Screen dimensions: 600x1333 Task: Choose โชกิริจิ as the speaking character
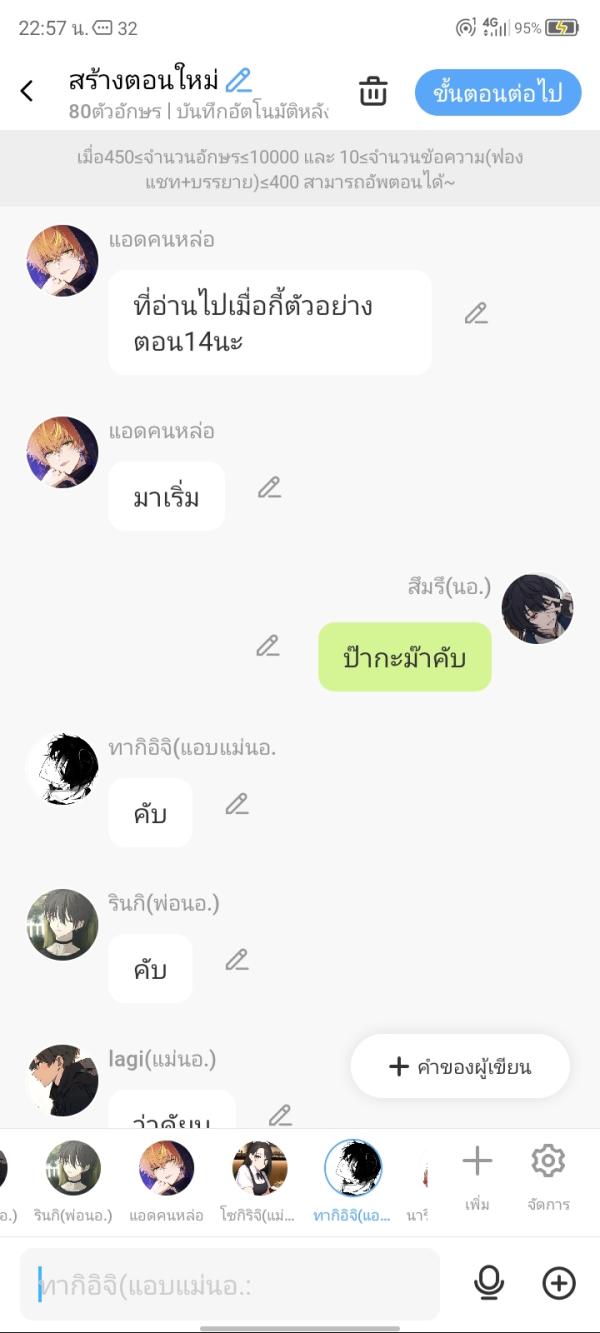(259, 1180)
